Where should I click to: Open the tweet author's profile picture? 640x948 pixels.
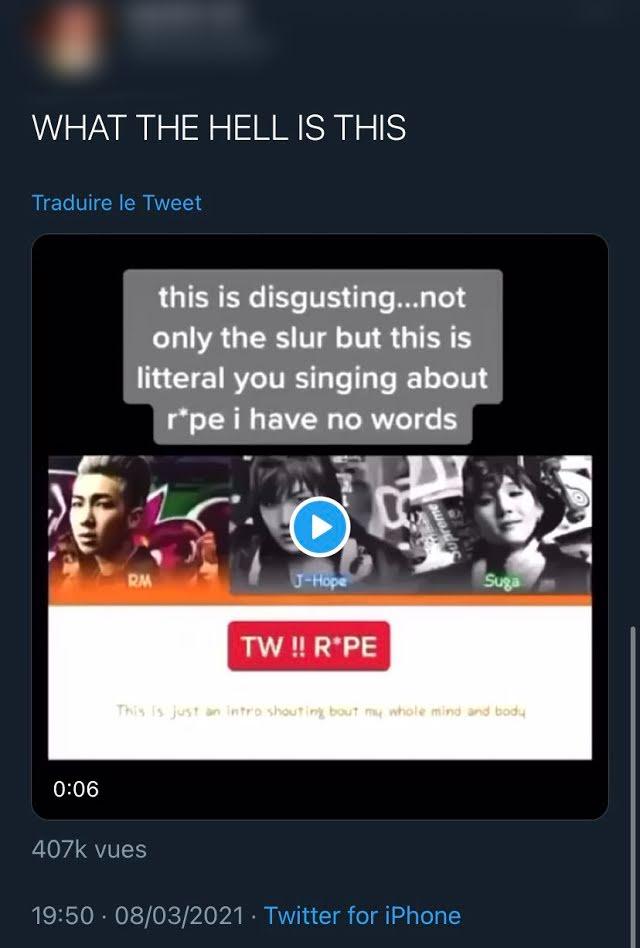tap(66, 40)
